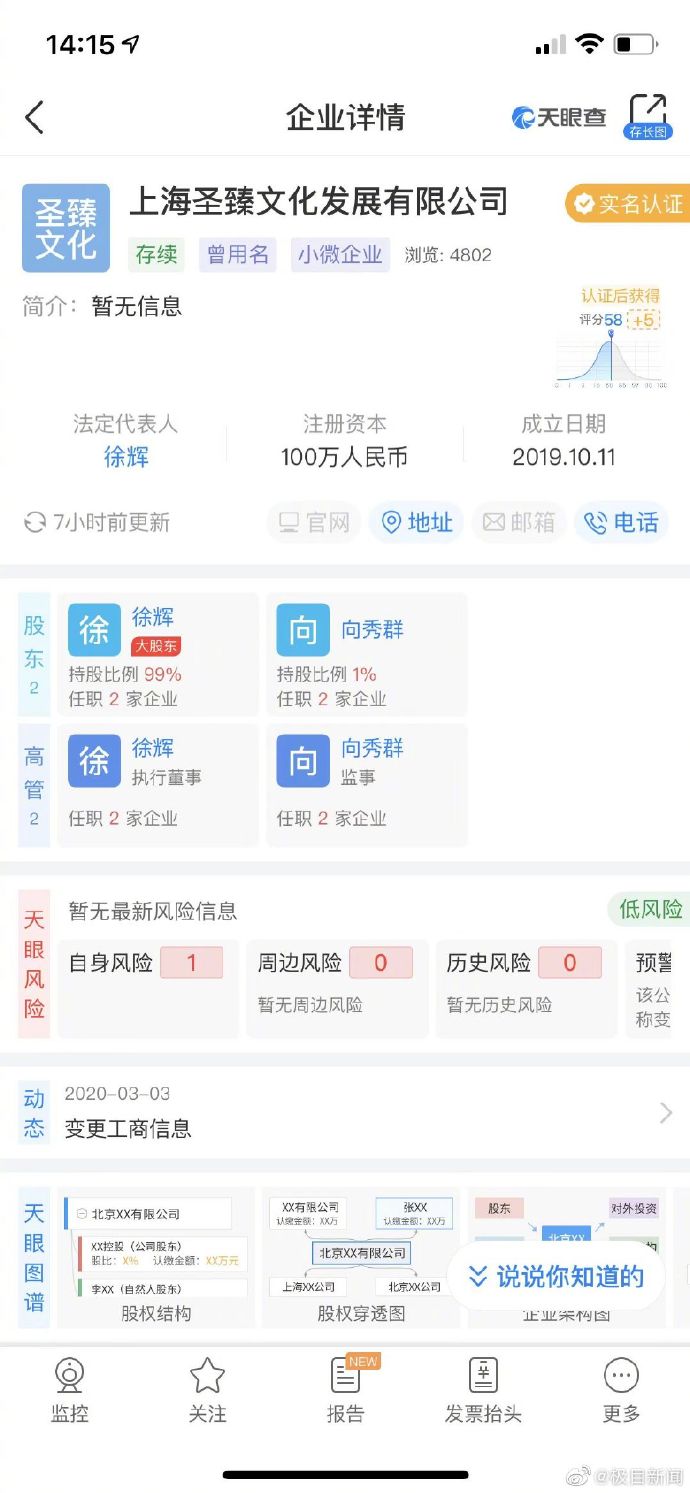Save long screenshot via 存长图 icon
This screenshot has width=690, height=1493.
[x=647, y=115]
